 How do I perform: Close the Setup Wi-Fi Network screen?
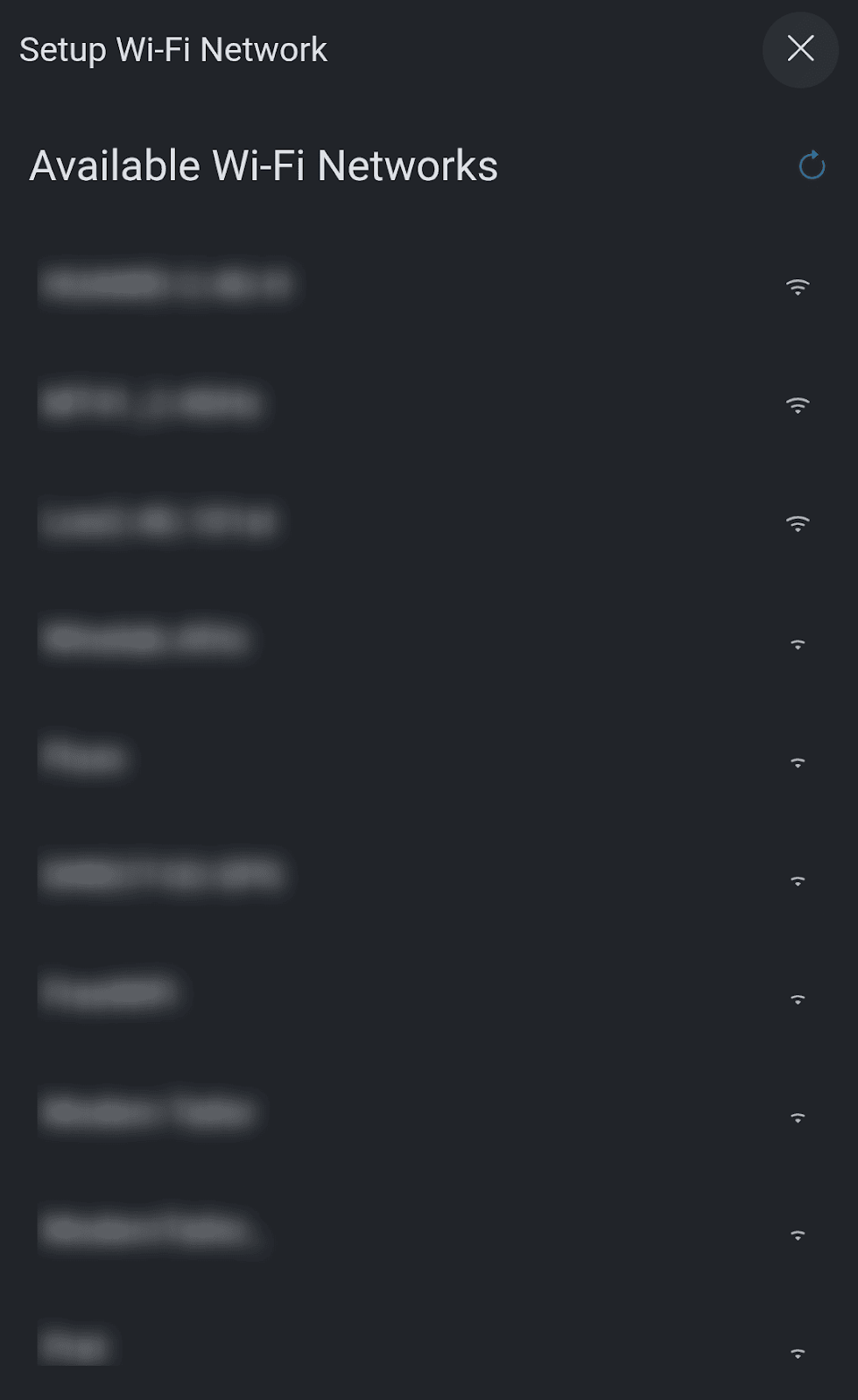pos(800,49)
